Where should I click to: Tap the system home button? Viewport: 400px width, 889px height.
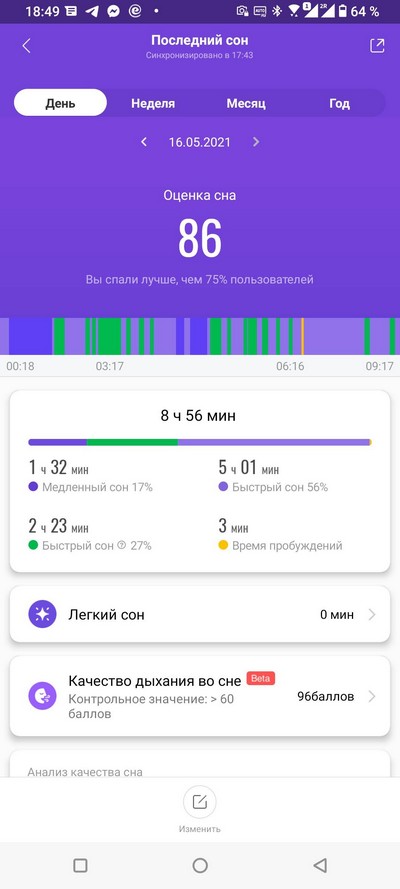pos(200,865)
